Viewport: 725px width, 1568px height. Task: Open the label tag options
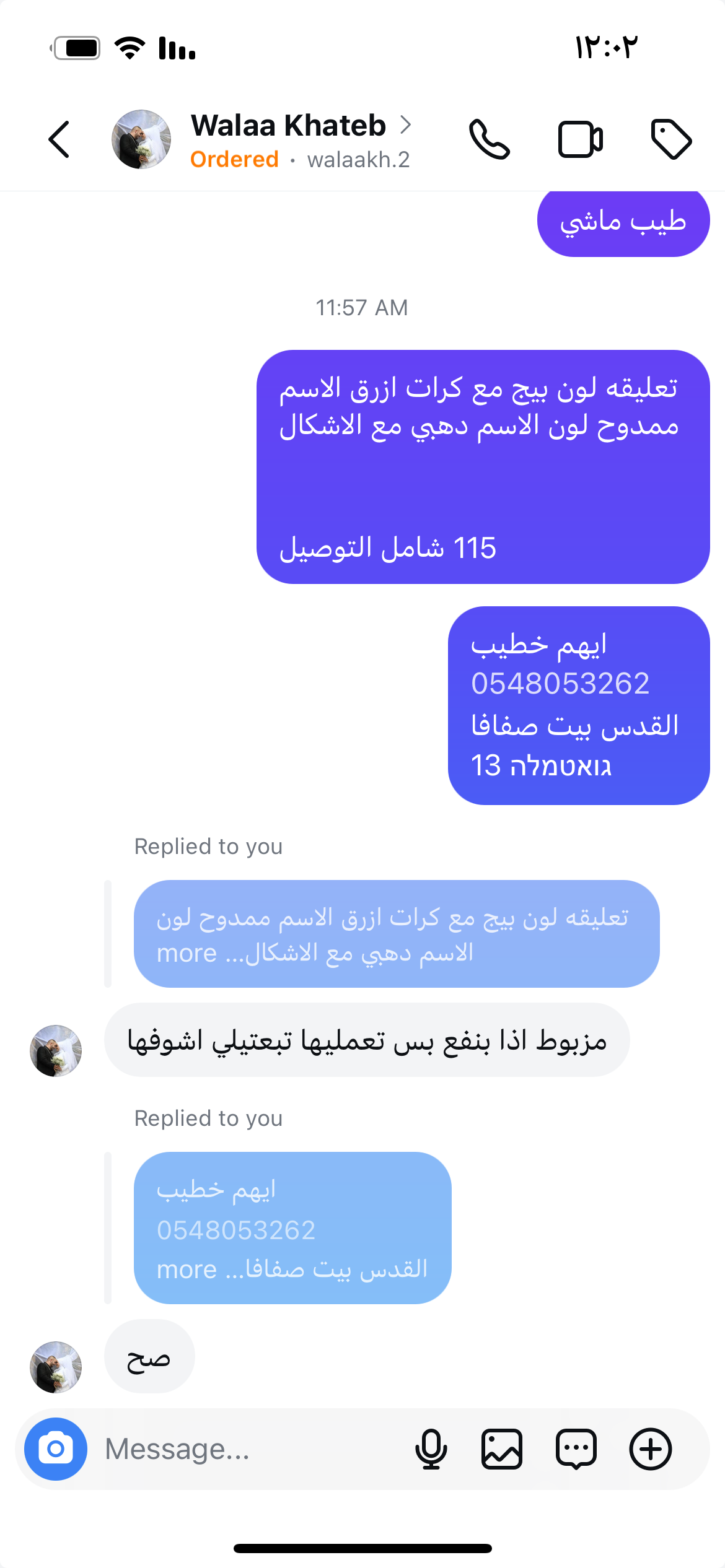coord(671,139)
